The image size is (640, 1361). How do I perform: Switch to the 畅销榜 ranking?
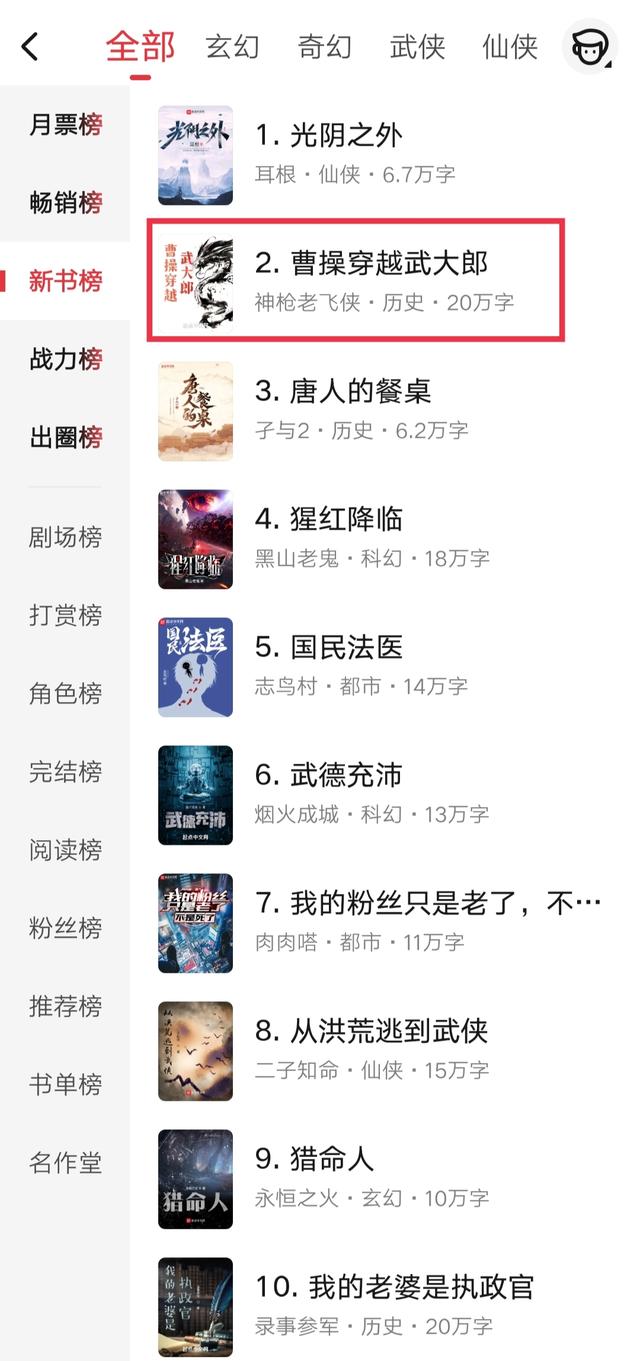(x=65, y=203)
